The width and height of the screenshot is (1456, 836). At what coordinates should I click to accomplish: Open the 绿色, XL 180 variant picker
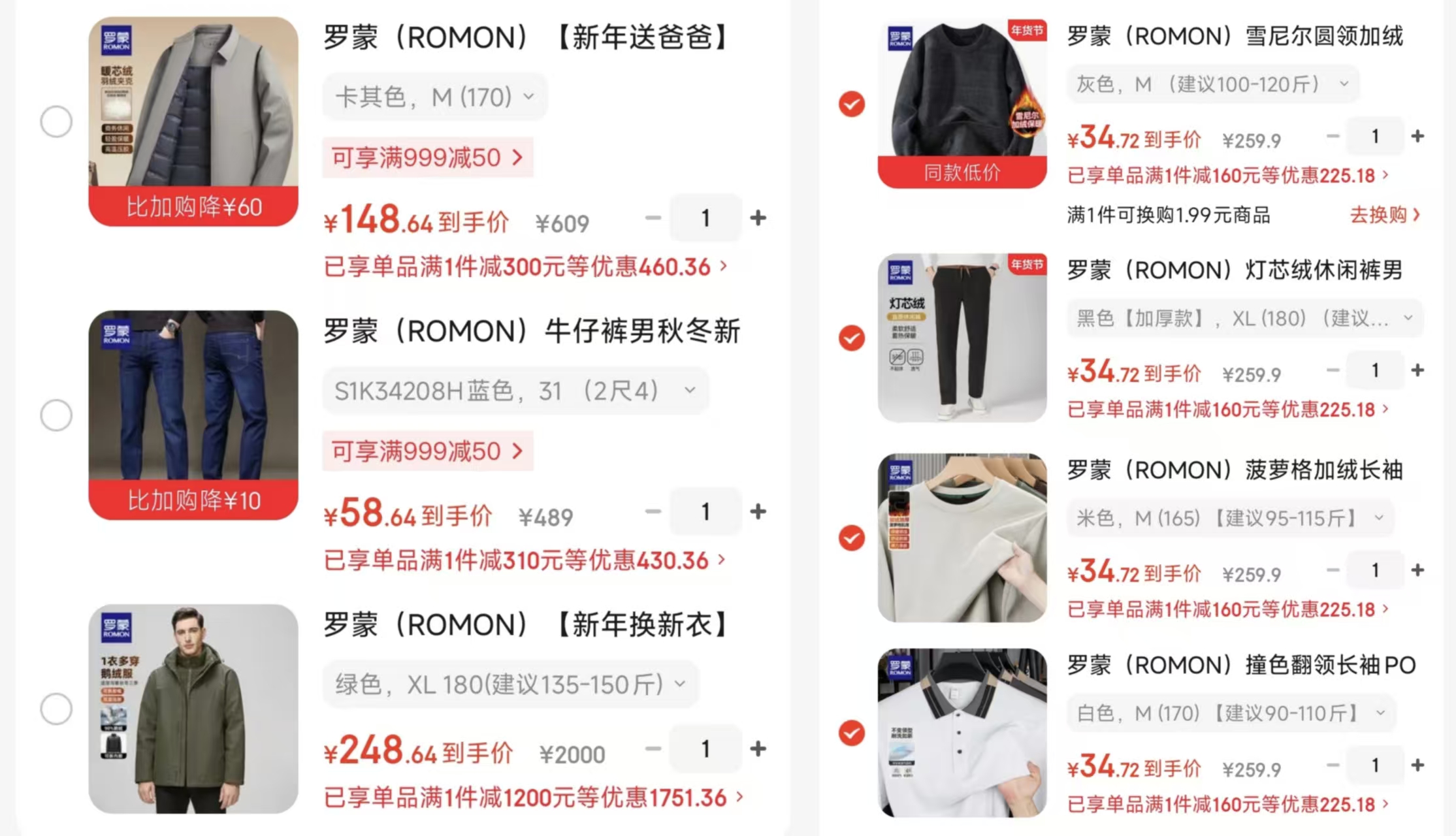511,684
